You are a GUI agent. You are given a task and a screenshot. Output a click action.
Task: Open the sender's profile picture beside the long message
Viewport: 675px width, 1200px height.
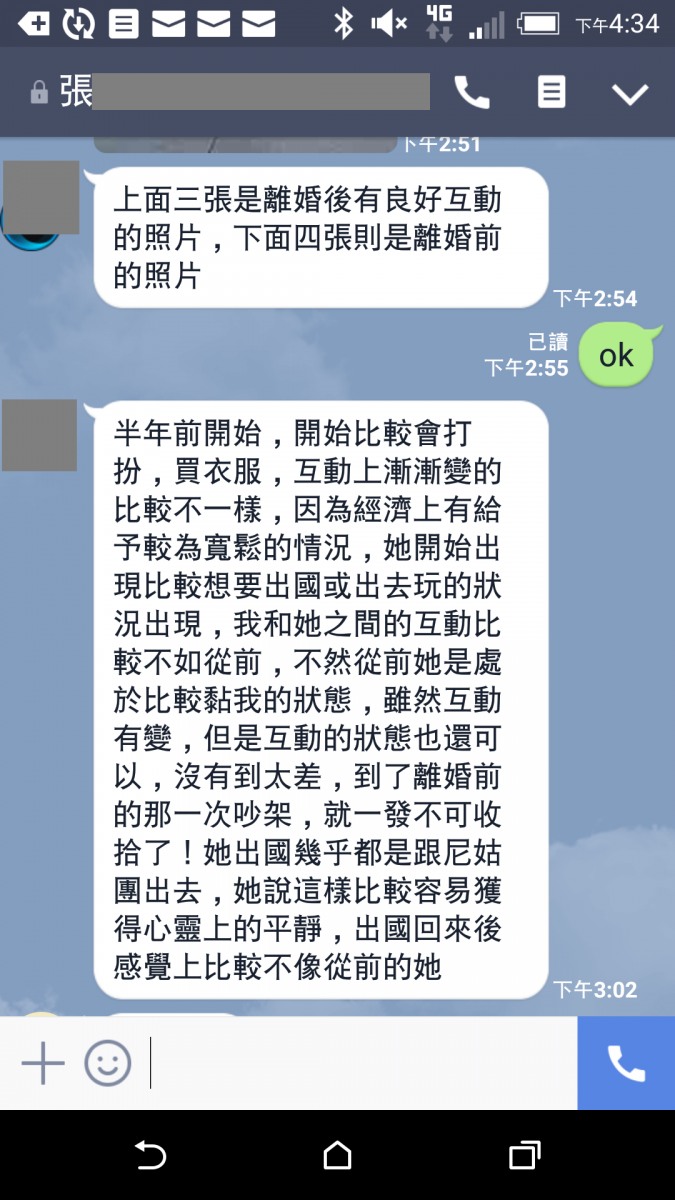[40, 435]
